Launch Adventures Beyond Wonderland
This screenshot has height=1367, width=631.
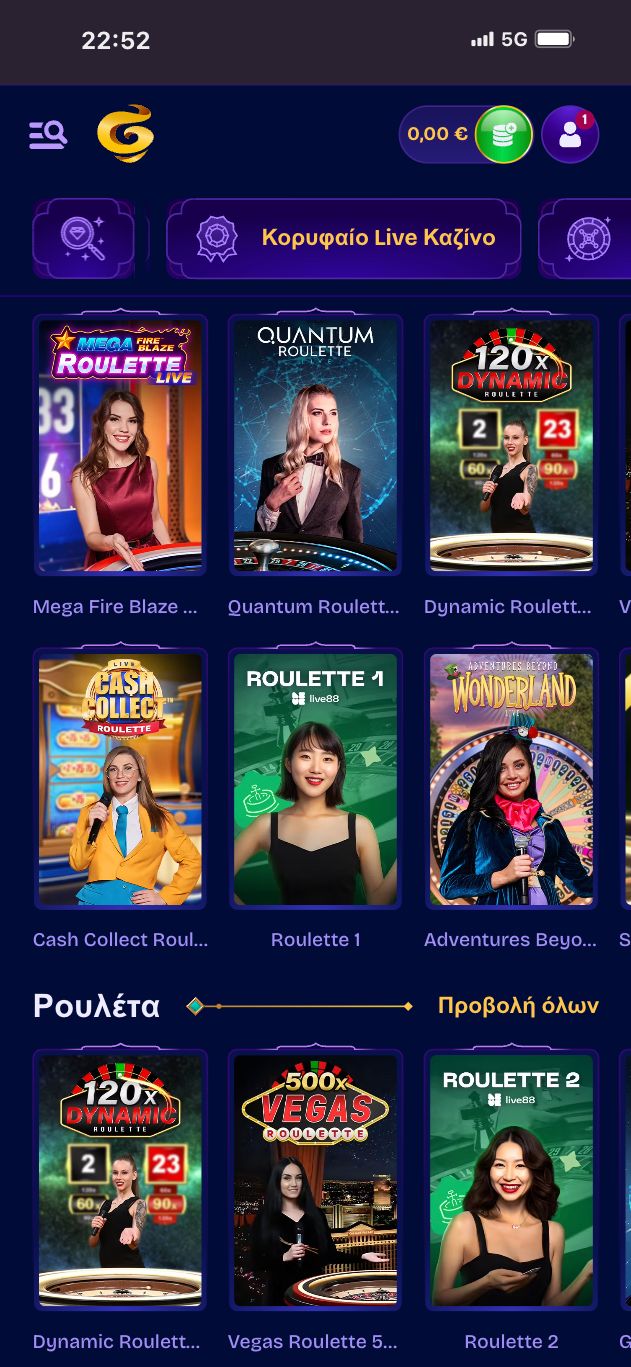tap(511, 779)
